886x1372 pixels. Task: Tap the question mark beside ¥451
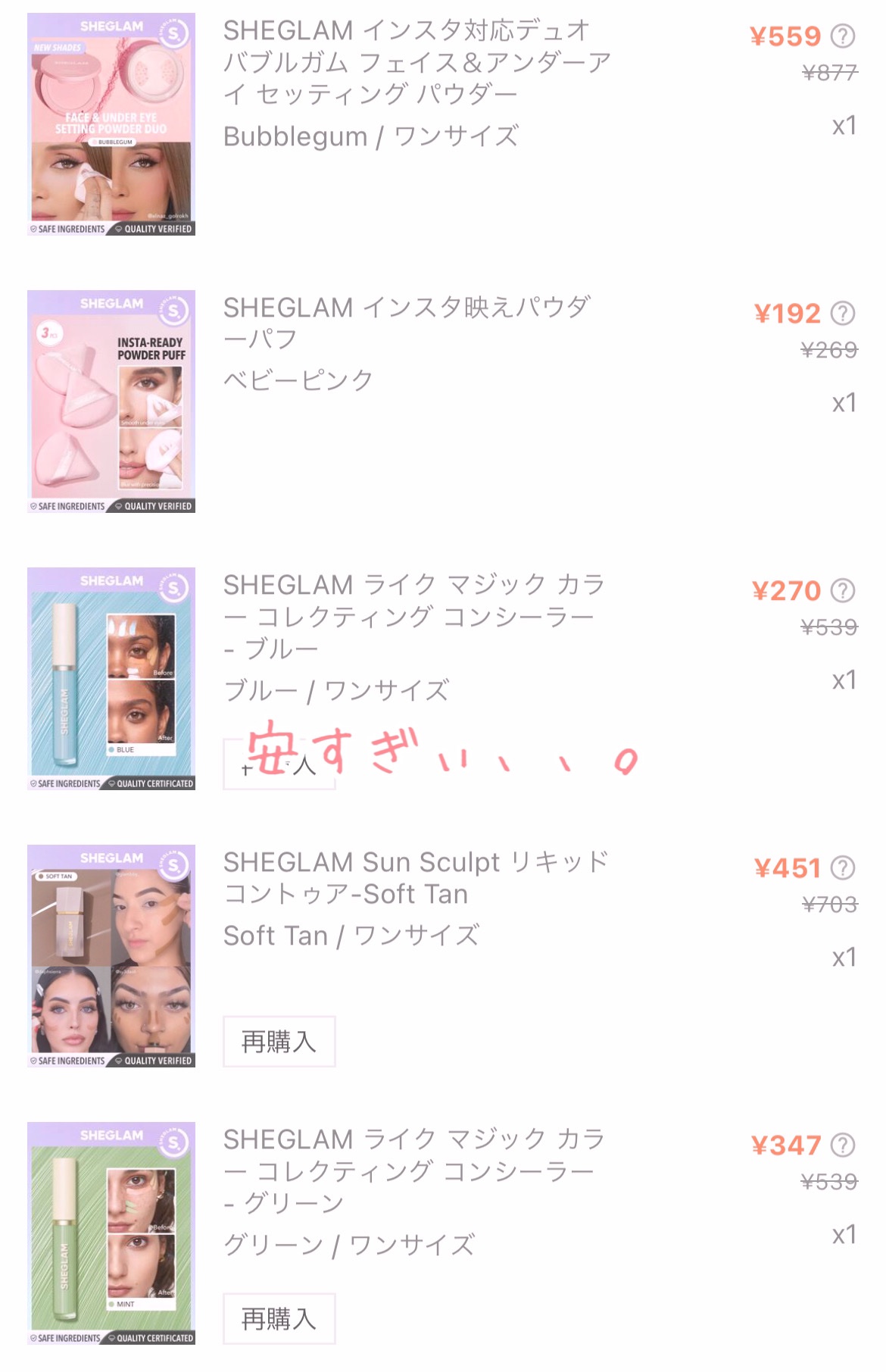pos(843,867)
